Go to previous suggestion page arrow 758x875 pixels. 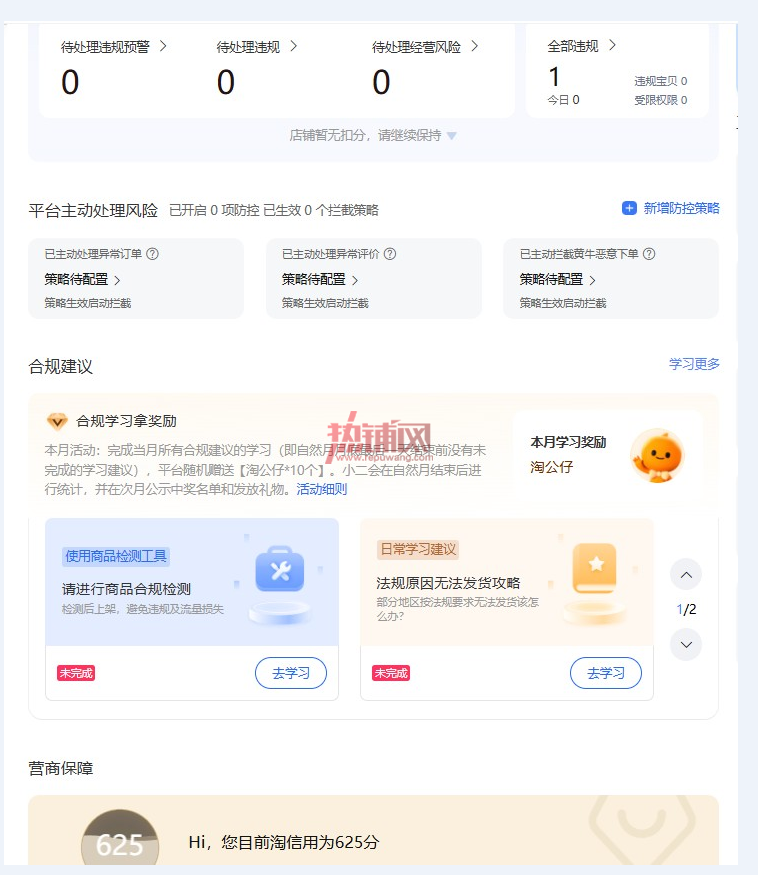[686, 574]
